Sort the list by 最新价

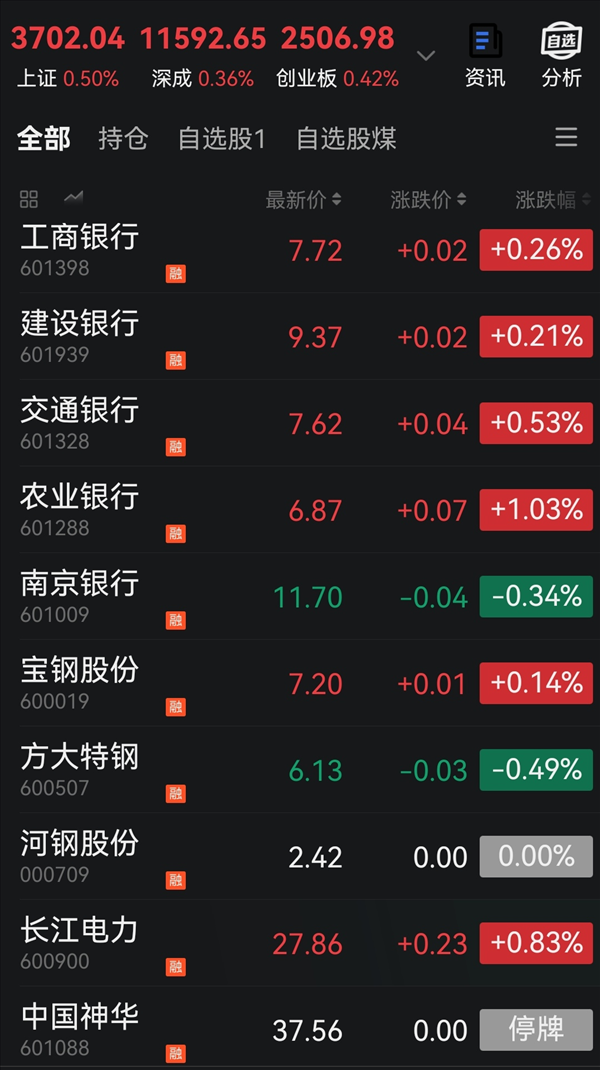click(303, 200)
